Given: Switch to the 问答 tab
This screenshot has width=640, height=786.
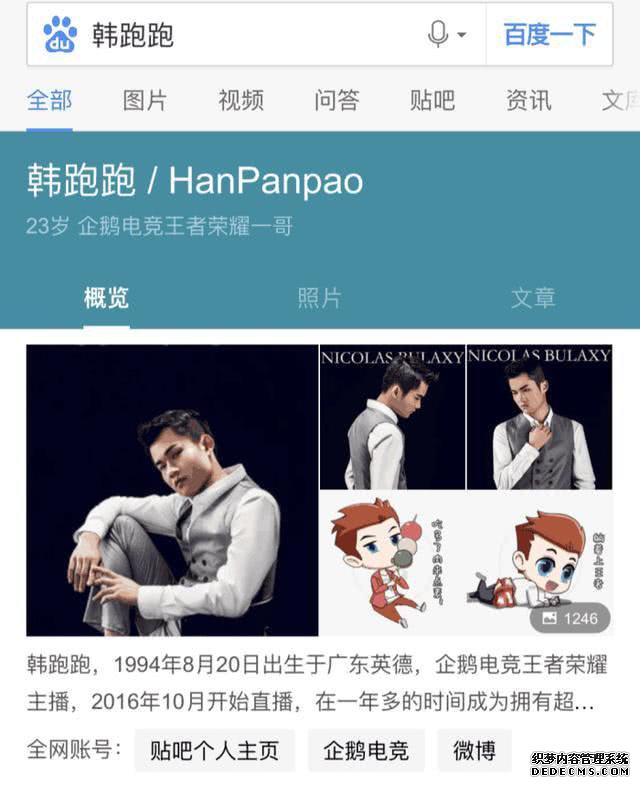Looking at the screenshot, I should pyautogui.click(x=337, y=100).
